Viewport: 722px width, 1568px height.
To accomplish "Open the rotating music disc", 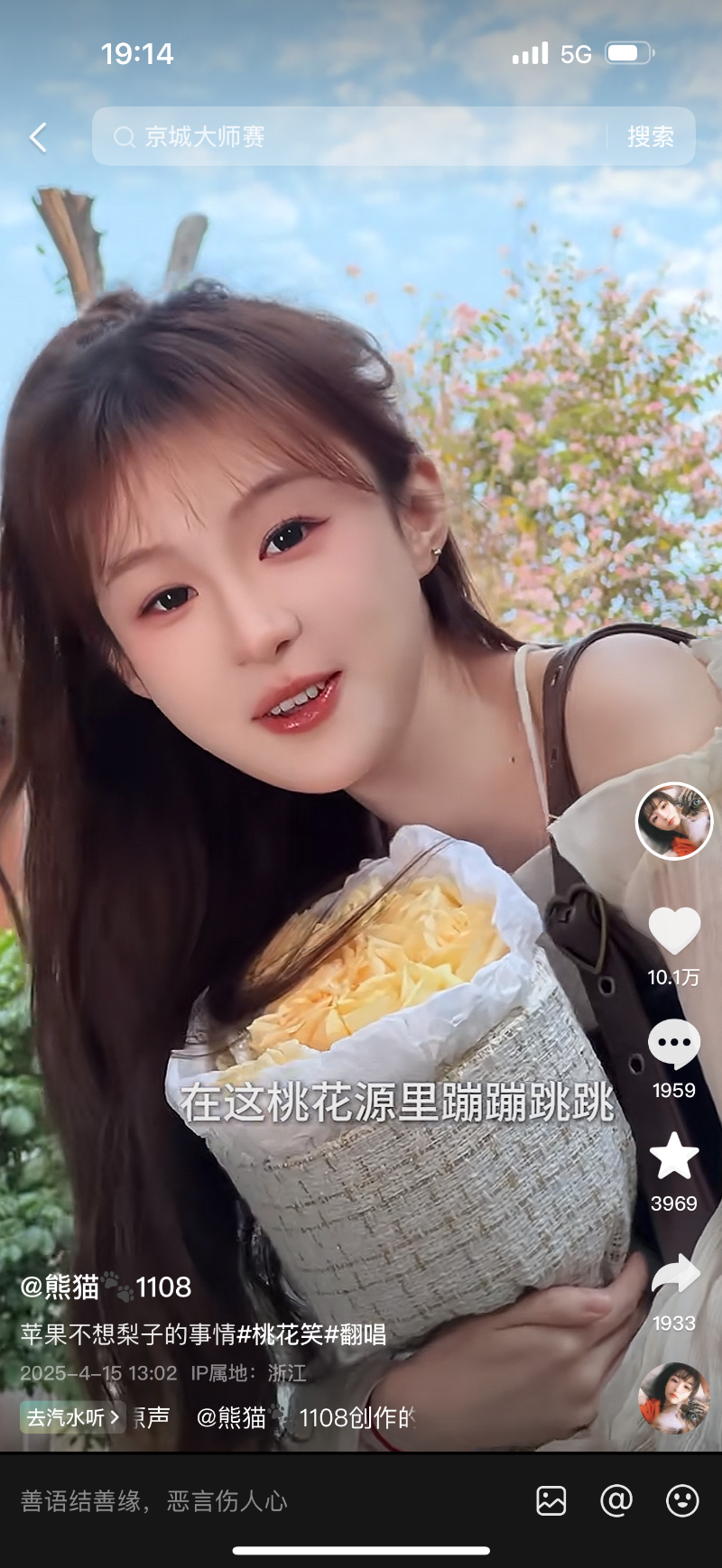I will pos(674,1397).
